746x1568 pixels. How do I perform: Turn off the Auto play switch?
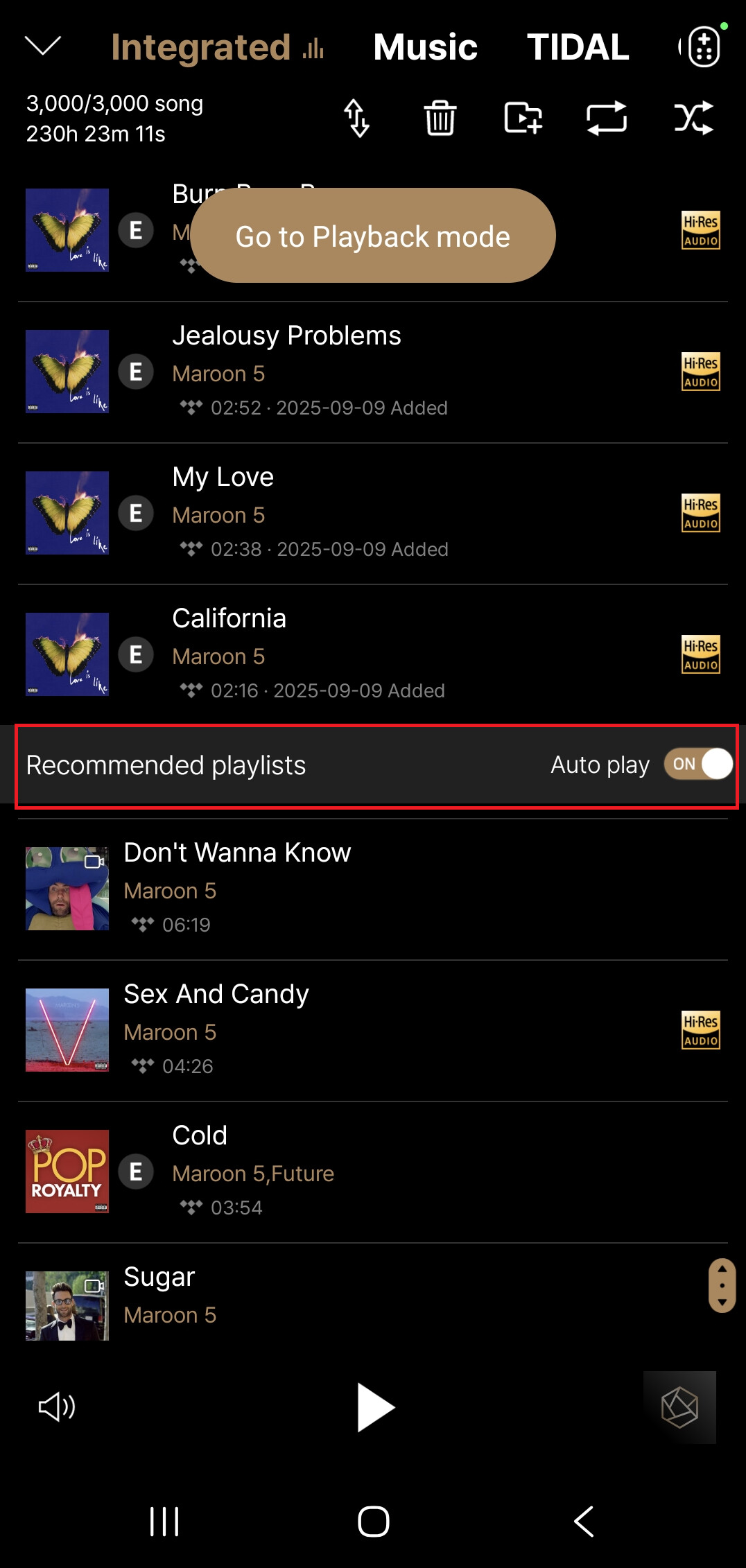click(698, 765)
